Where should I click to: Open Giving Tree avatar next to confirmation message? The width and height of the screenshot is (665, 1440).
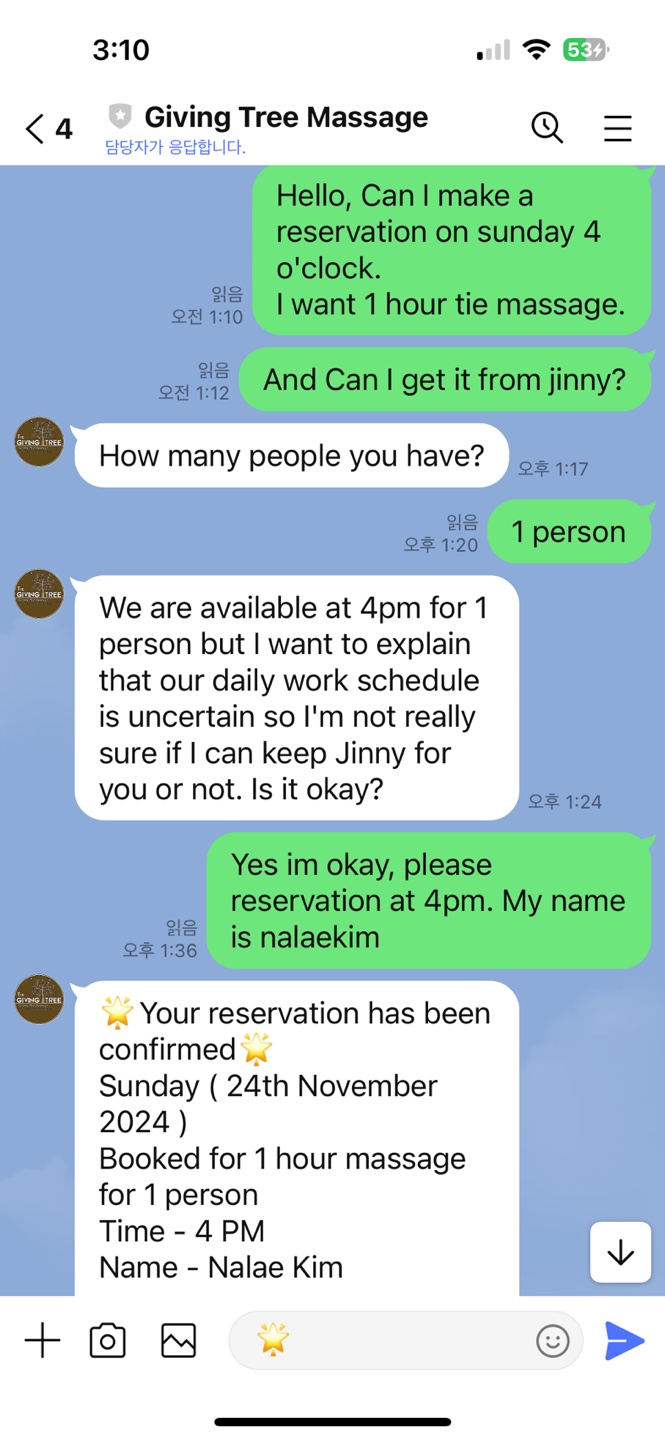(x=39, y=999)
